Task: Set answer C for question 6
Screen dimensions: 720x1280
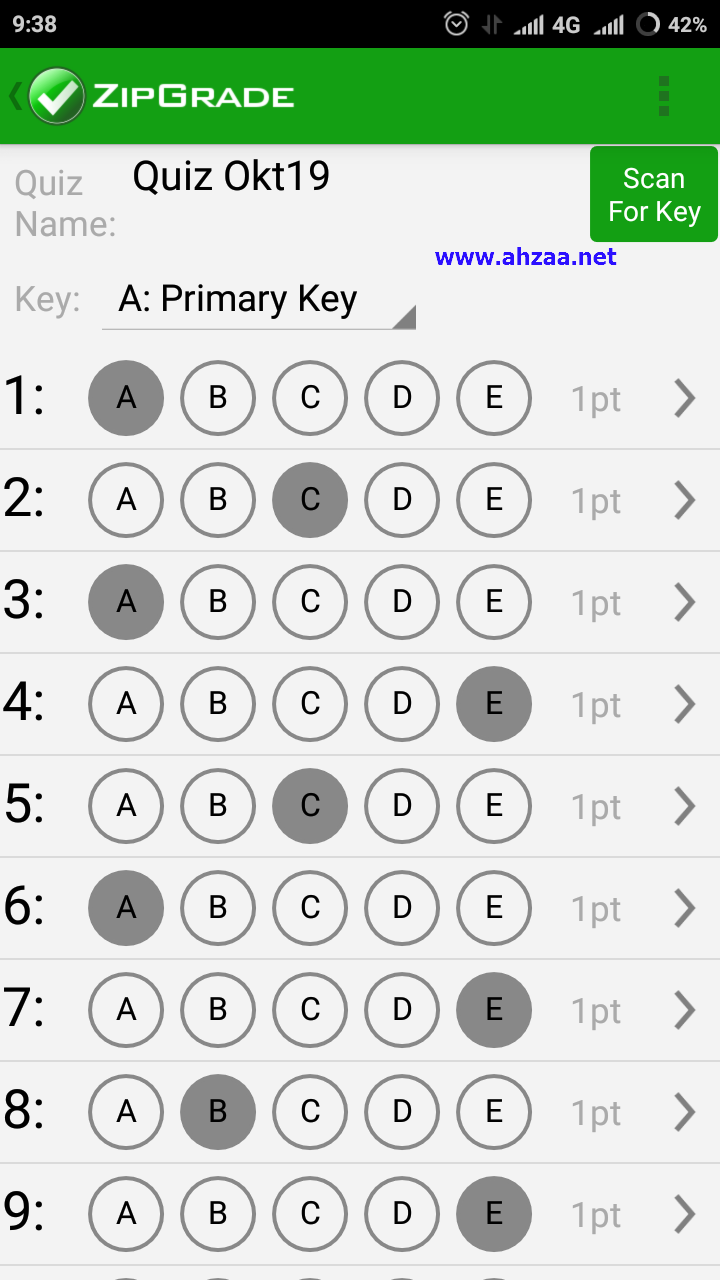Action: pyautogui.click(x=310, y=908)
